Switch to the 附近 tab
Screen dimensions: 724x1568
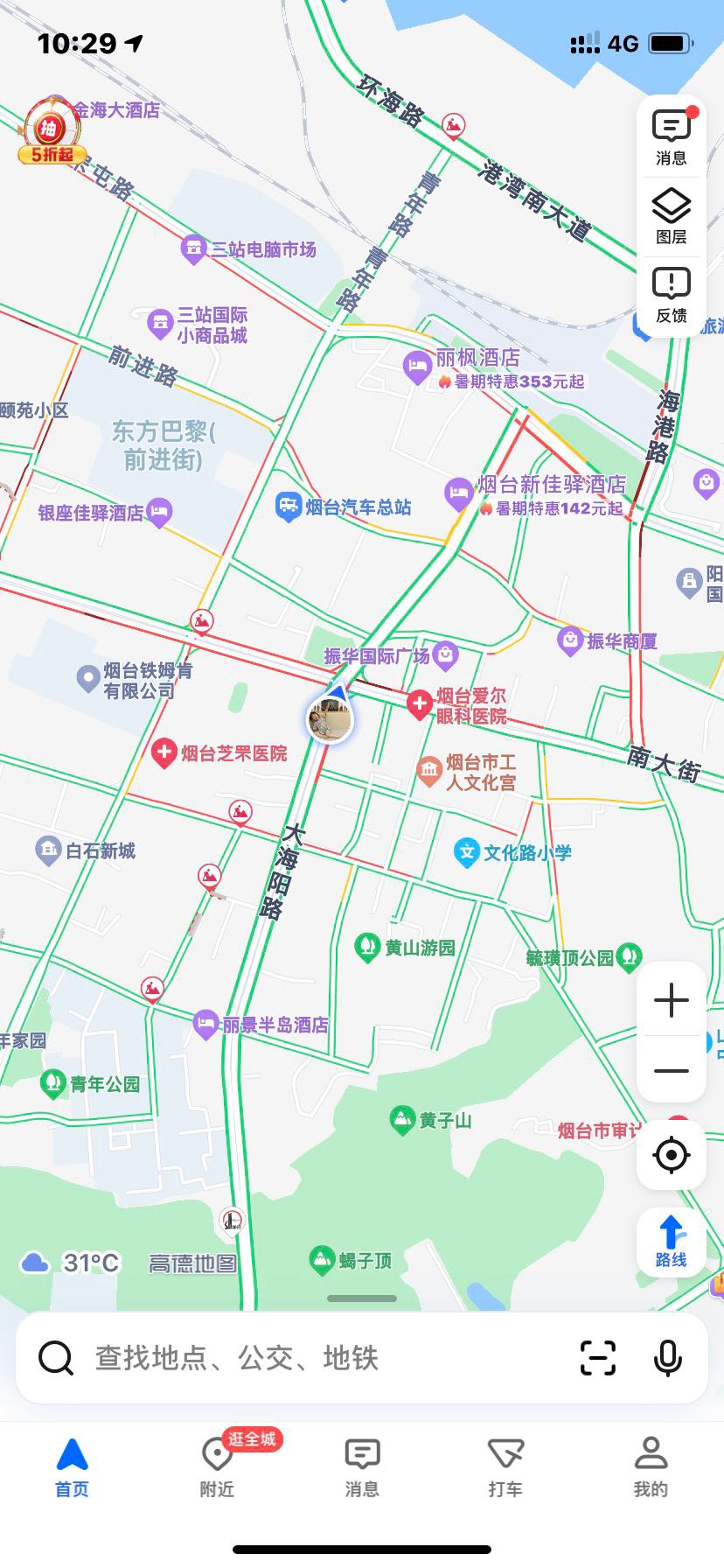pyautogui.click(x=217, y=1466)
